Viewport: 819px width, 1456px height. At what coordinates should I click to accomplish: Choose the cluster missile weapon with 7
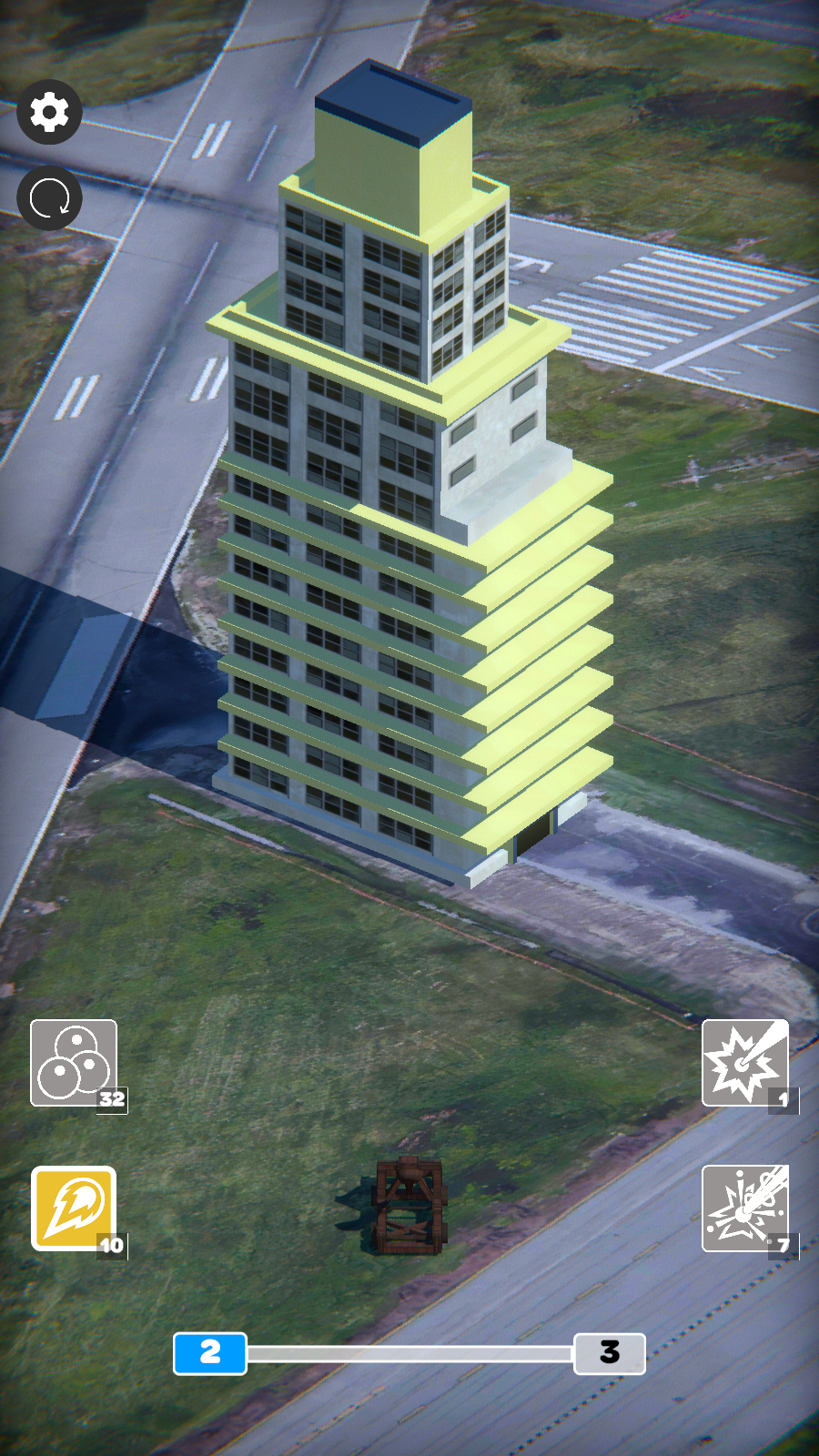coord(745,1208)
